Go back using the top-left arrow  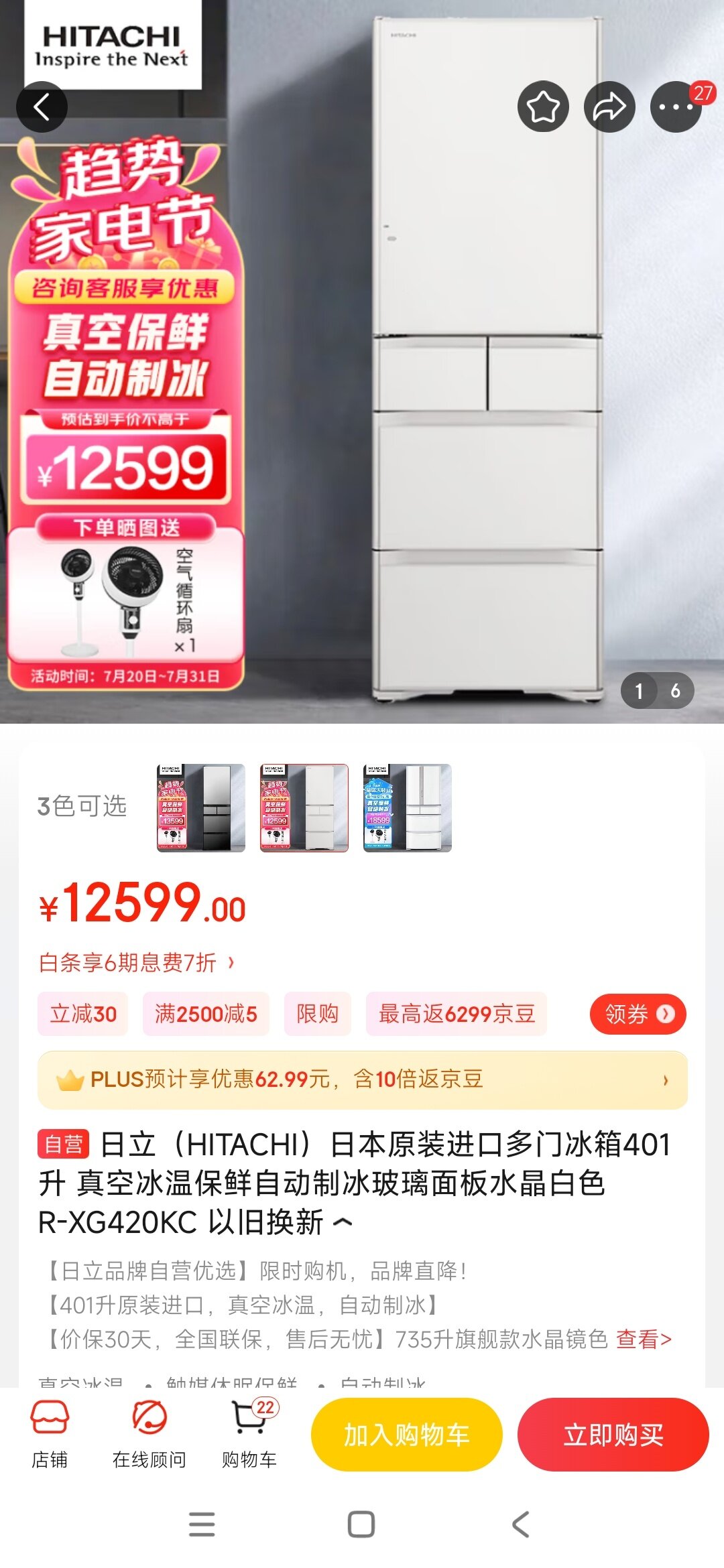(x=42, y=107)
